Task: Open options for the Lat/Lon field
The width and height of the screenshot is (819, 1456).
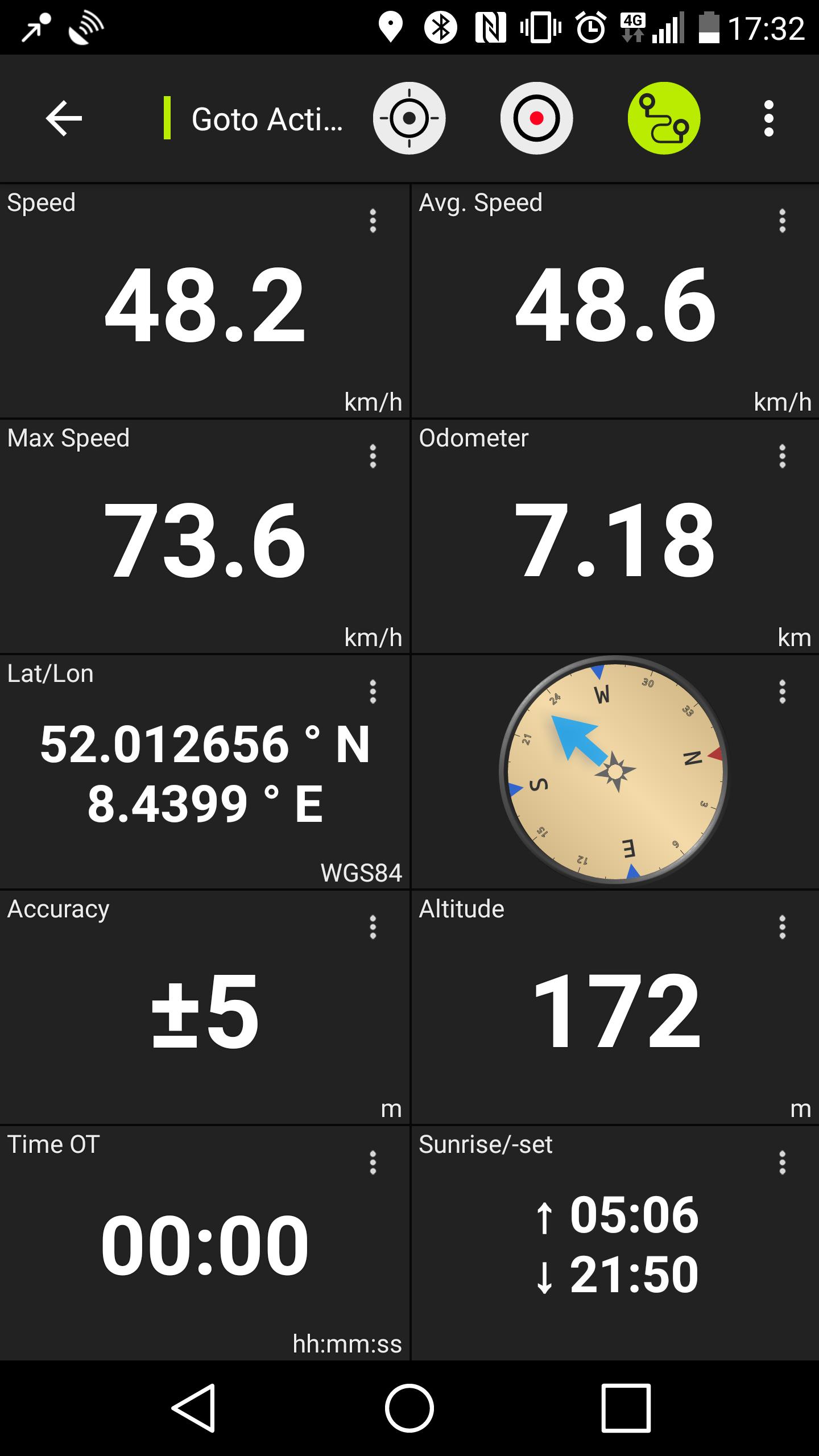Action: pos(373,692)
